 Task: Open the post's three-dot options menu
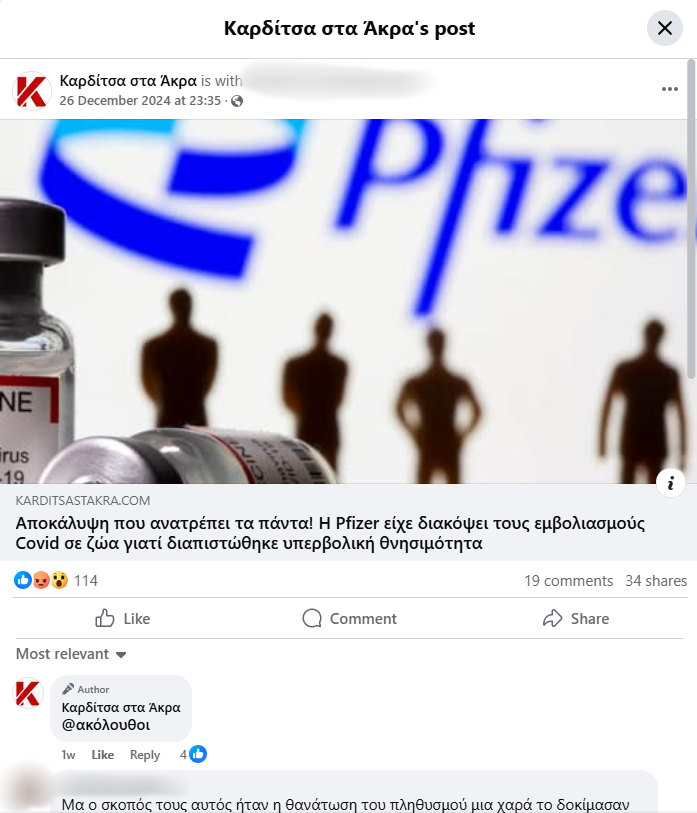pos(670,89)
